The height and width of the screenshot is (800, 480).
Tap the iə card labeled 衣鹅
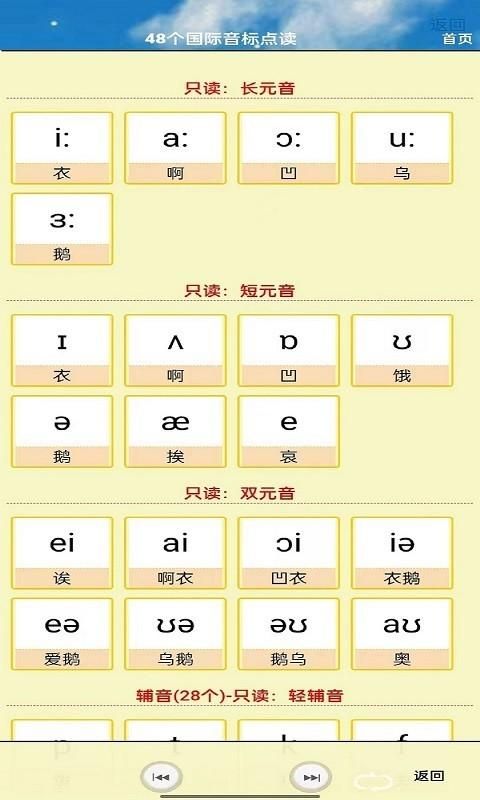[x=402, y=553]
